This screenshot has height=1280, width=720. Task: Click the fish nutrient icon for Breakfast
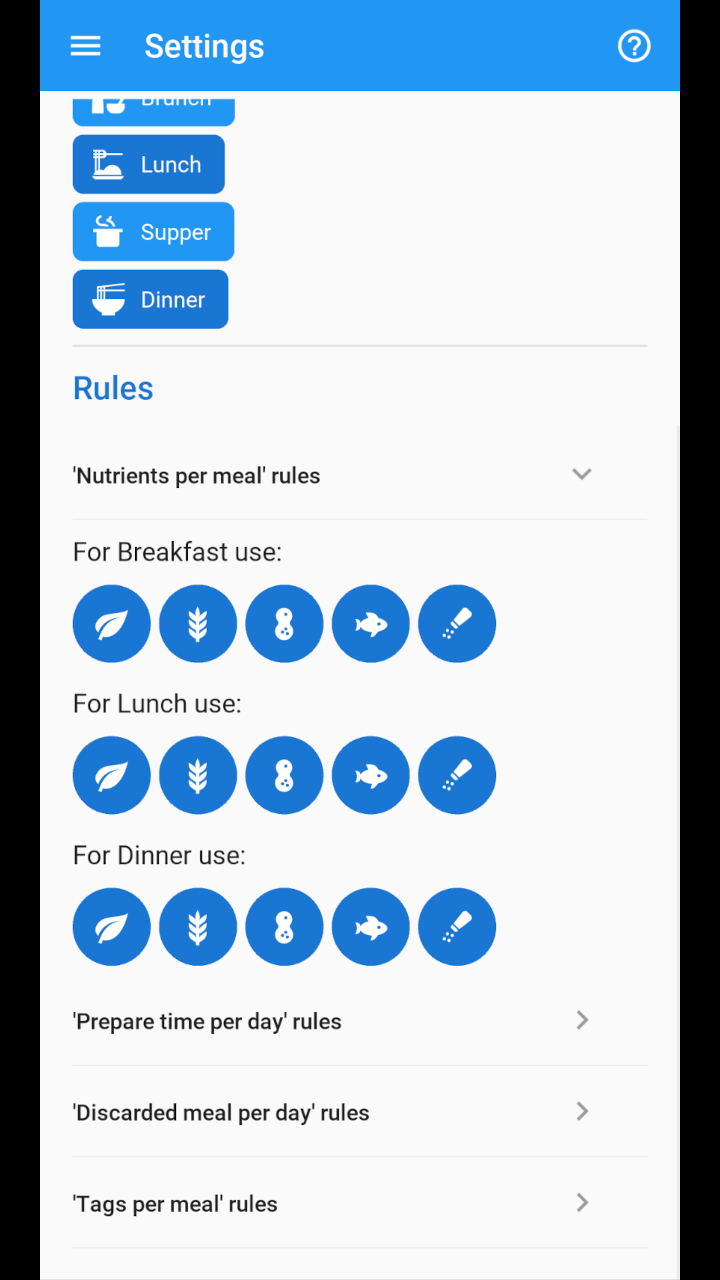point(370,623)
